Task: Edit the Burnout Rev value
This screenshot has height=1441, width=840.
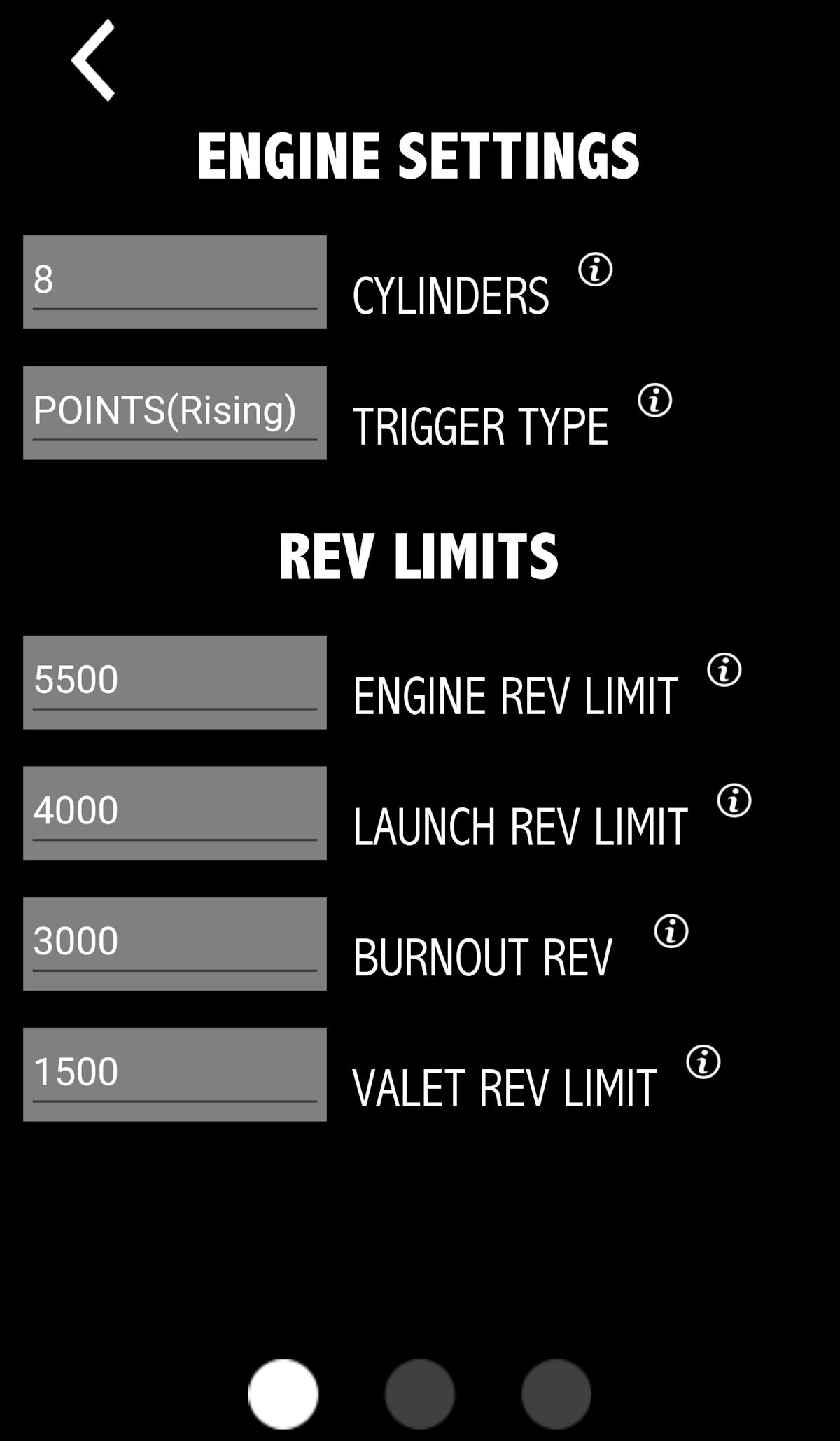Action: click(174, 943)
